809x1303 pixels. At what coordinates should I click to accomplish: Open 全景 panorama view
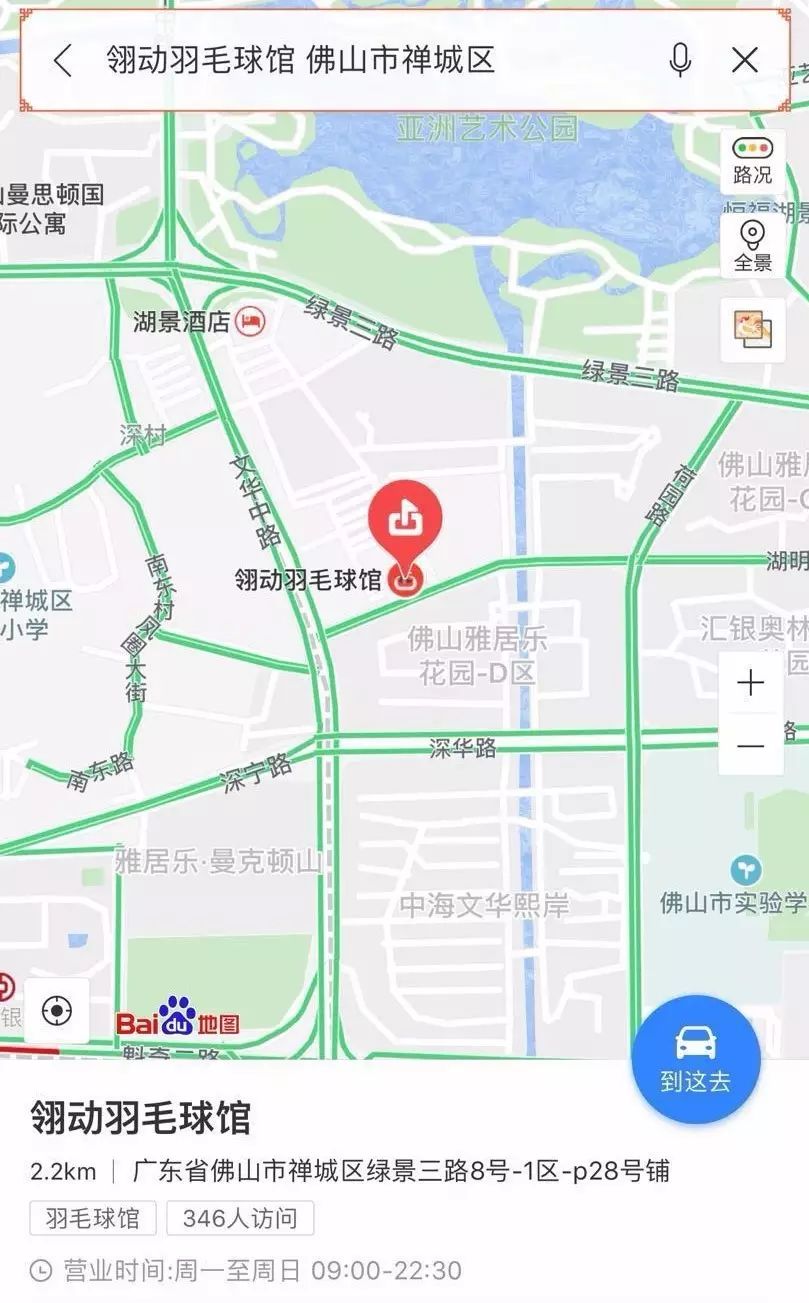[752, 246]
